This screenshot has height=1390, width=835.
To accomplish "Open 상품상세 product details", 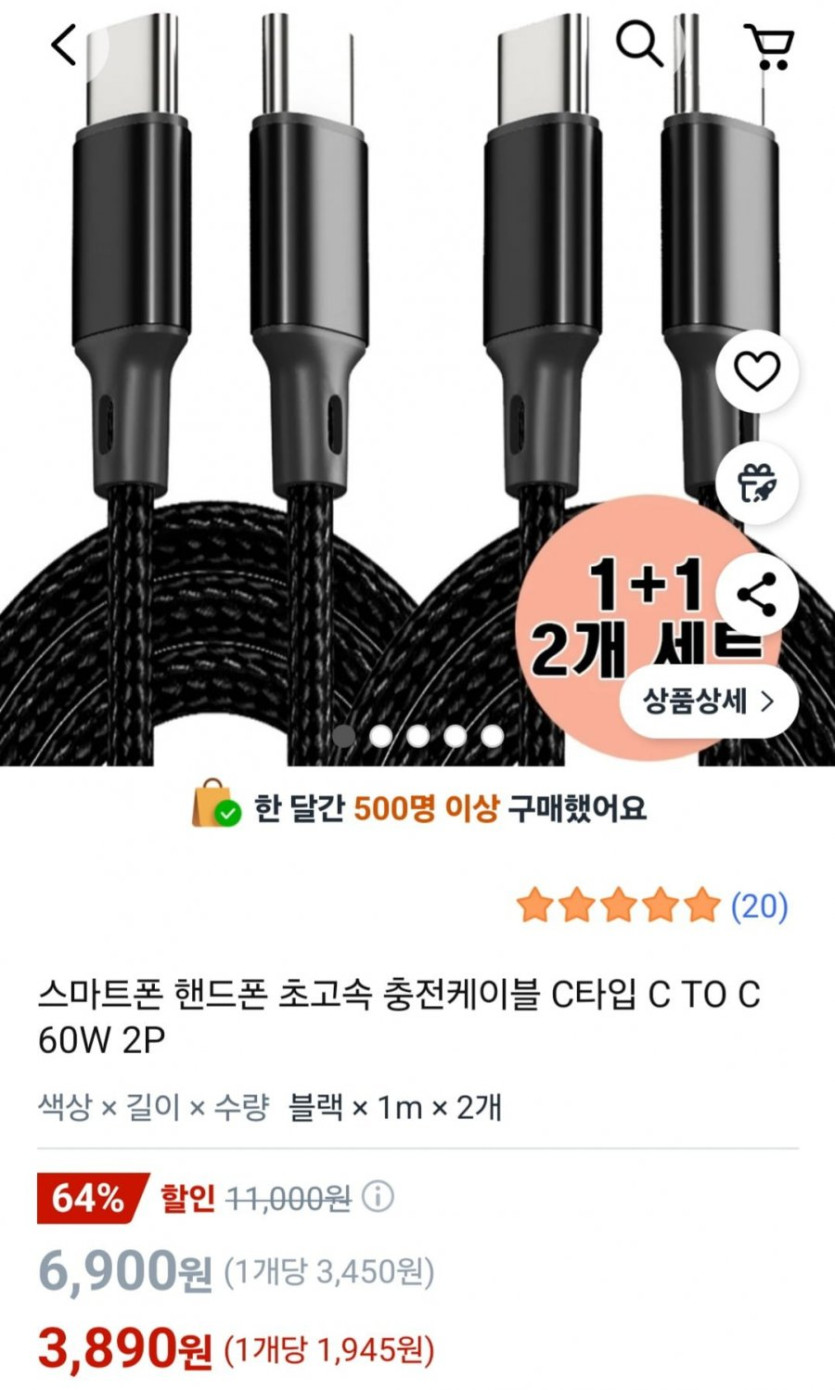I will click(x=708, y=701).
